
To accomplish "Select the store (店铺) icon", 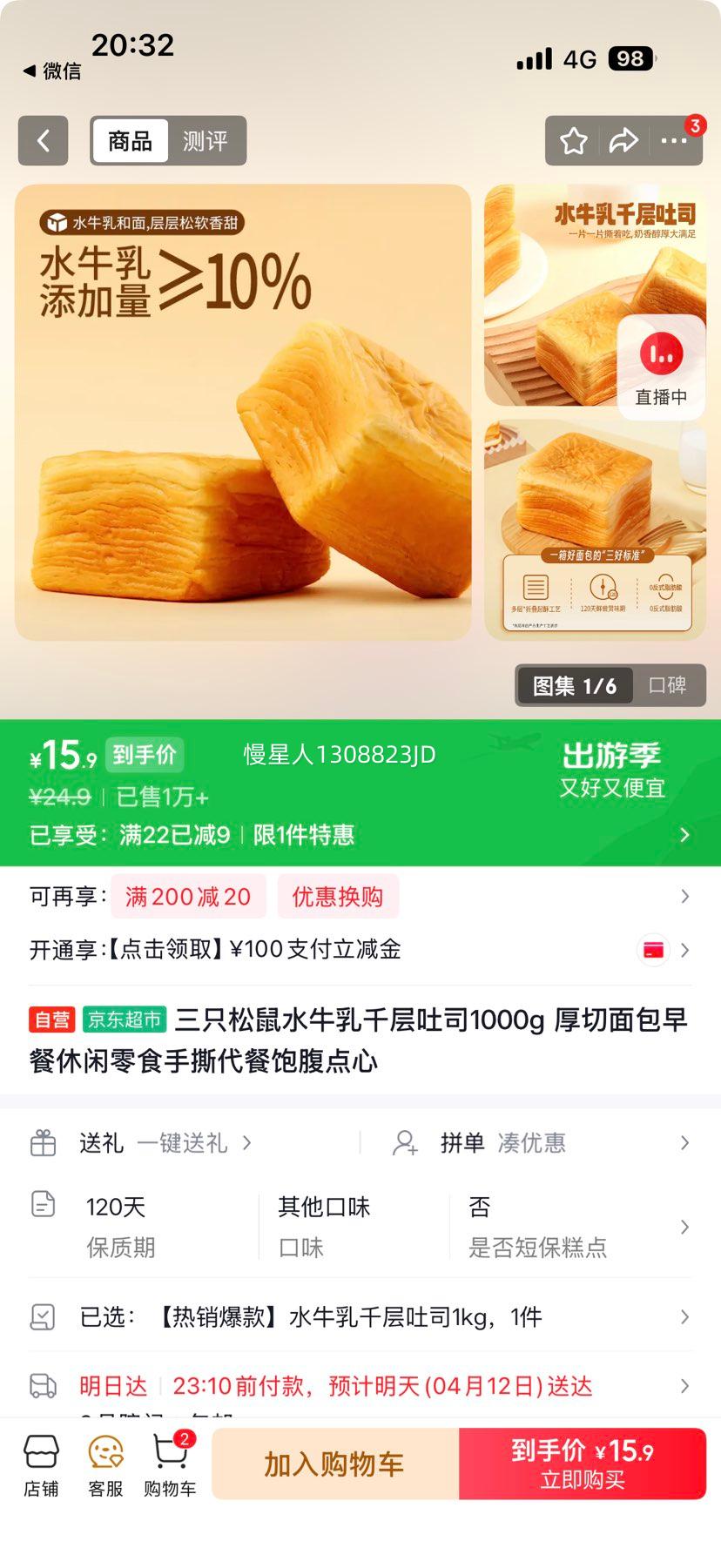I will [x=41, y=1463].
